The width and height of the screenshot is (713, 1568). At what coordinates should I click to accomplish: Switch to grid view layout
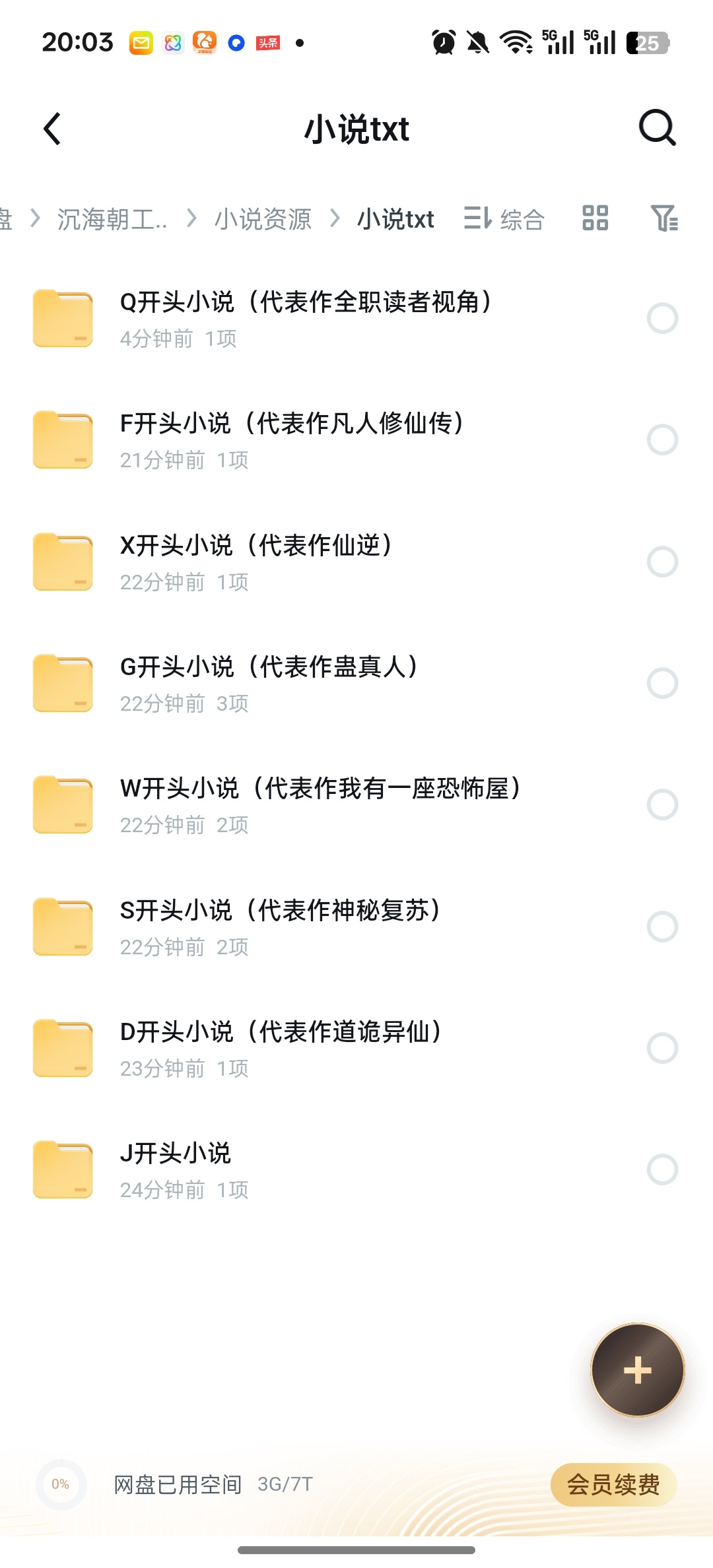(595, 218)
